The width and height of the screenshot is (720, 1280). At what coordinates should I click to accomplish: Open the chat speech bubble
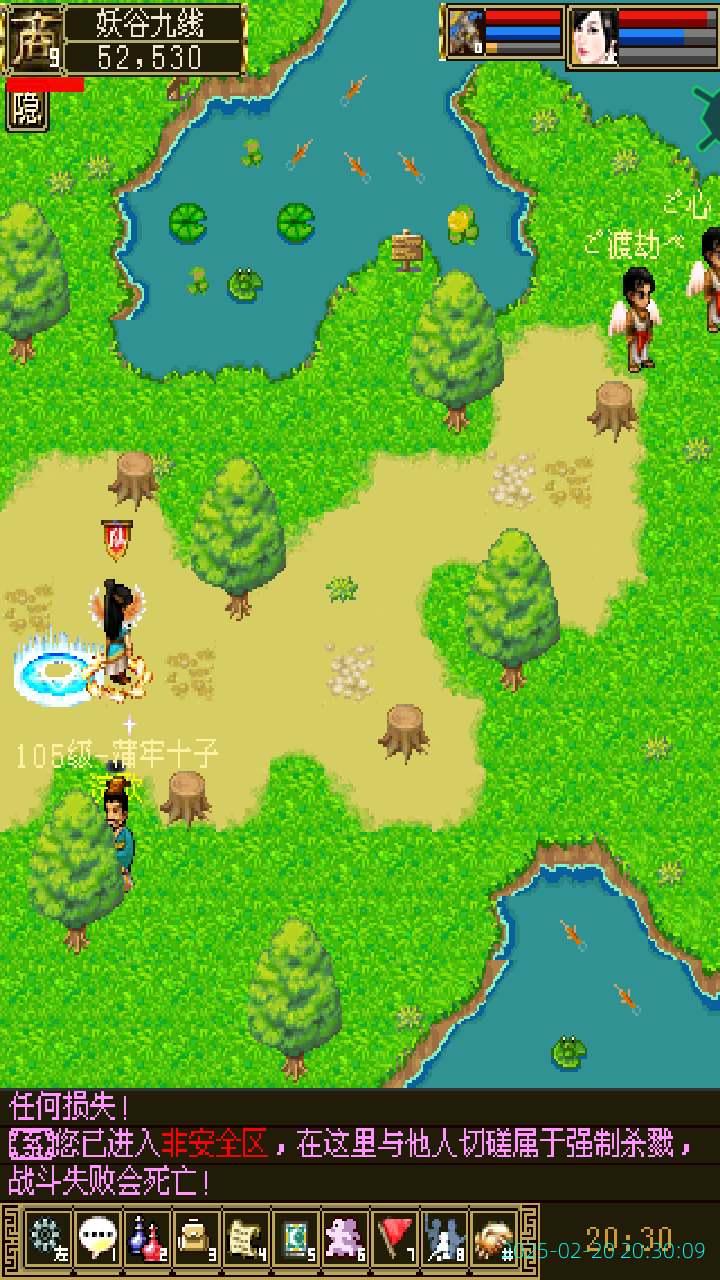point(97,1238)
